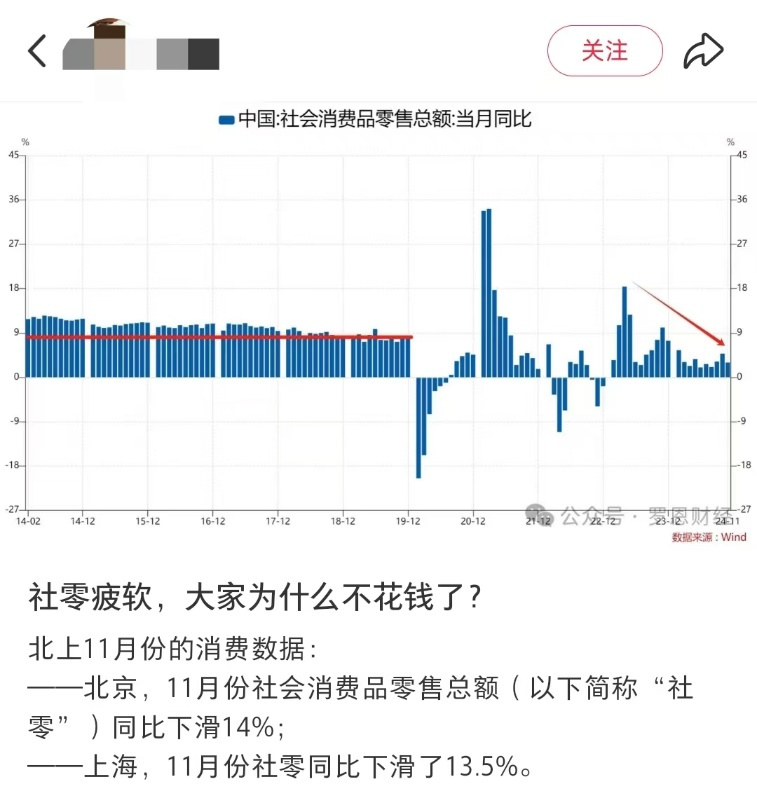757x798 pixels.
Task: Open the share icon at top right
Action: (706, 48)
